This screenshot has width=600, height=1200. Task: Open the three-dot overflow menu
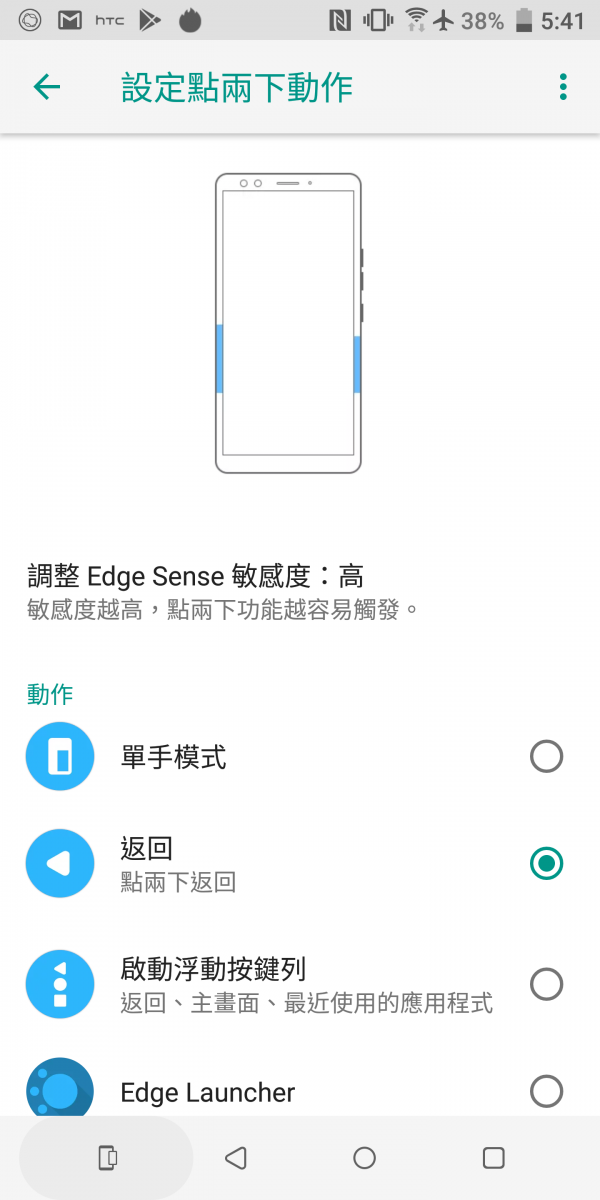click(x=563, y=87)
